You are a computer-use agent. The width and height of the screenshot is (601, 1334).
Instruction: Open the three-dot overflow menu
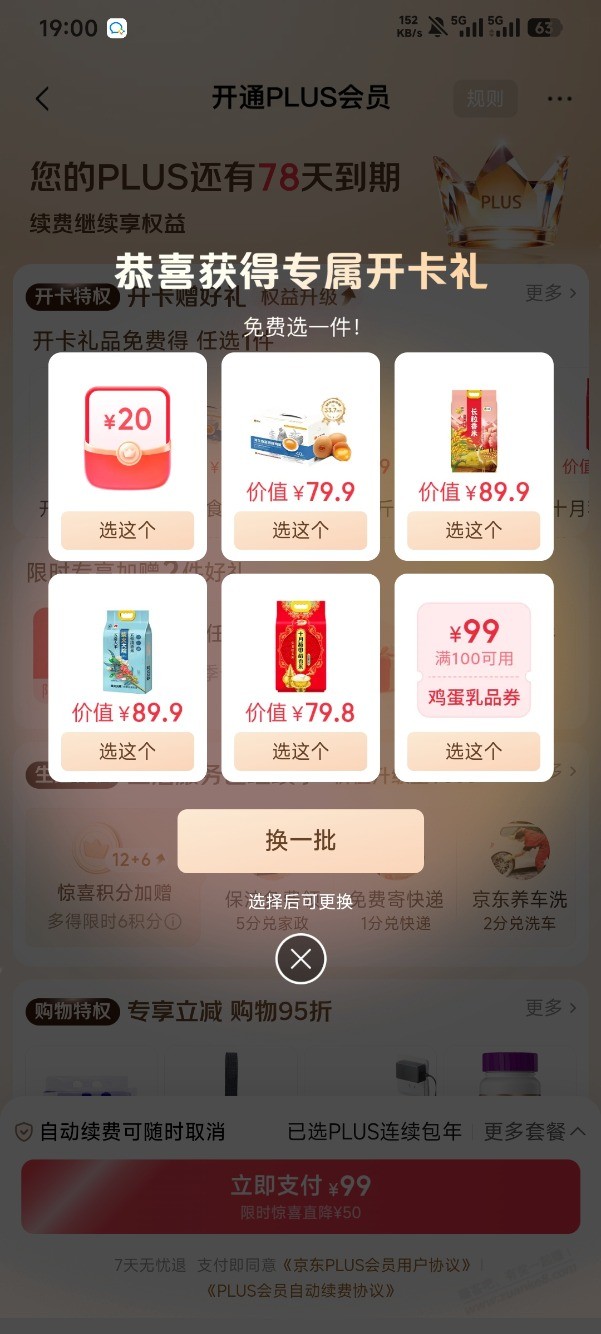point(560,98)
